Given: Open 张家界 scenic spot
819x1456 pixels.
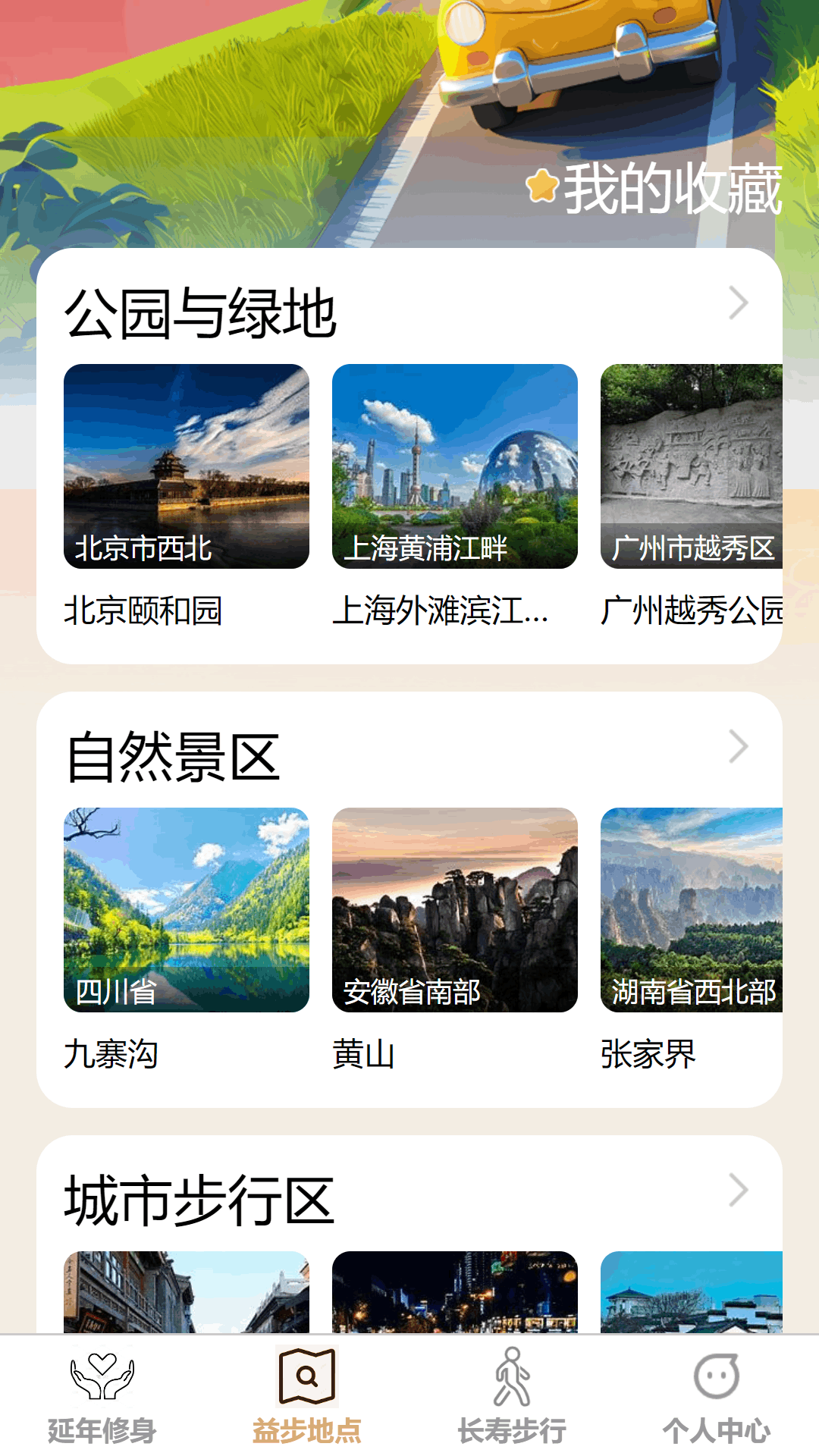Looking at the screenshot, I should point(698,910).
